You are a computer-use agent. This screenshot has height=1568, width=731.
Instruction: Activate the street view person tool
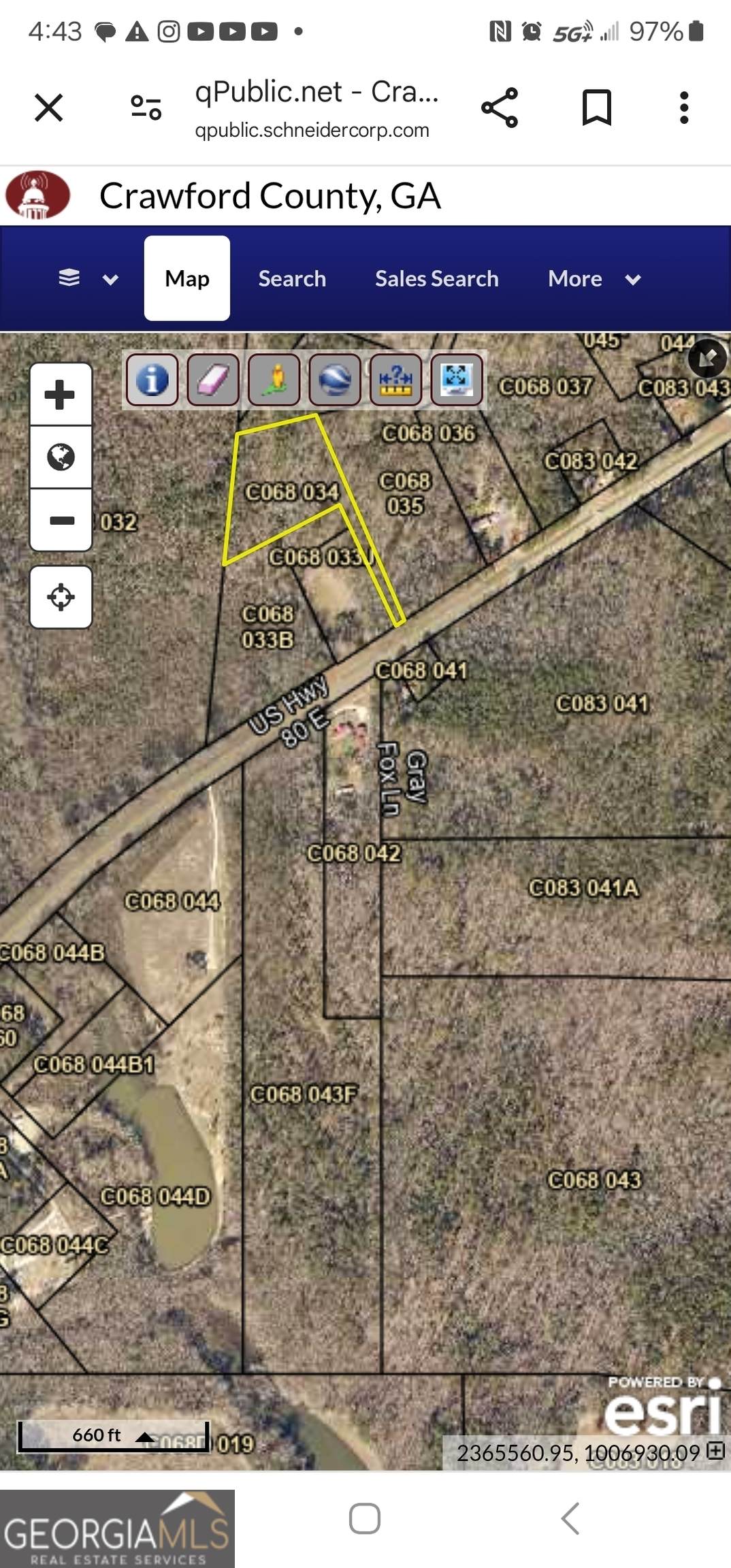(274, 380)
